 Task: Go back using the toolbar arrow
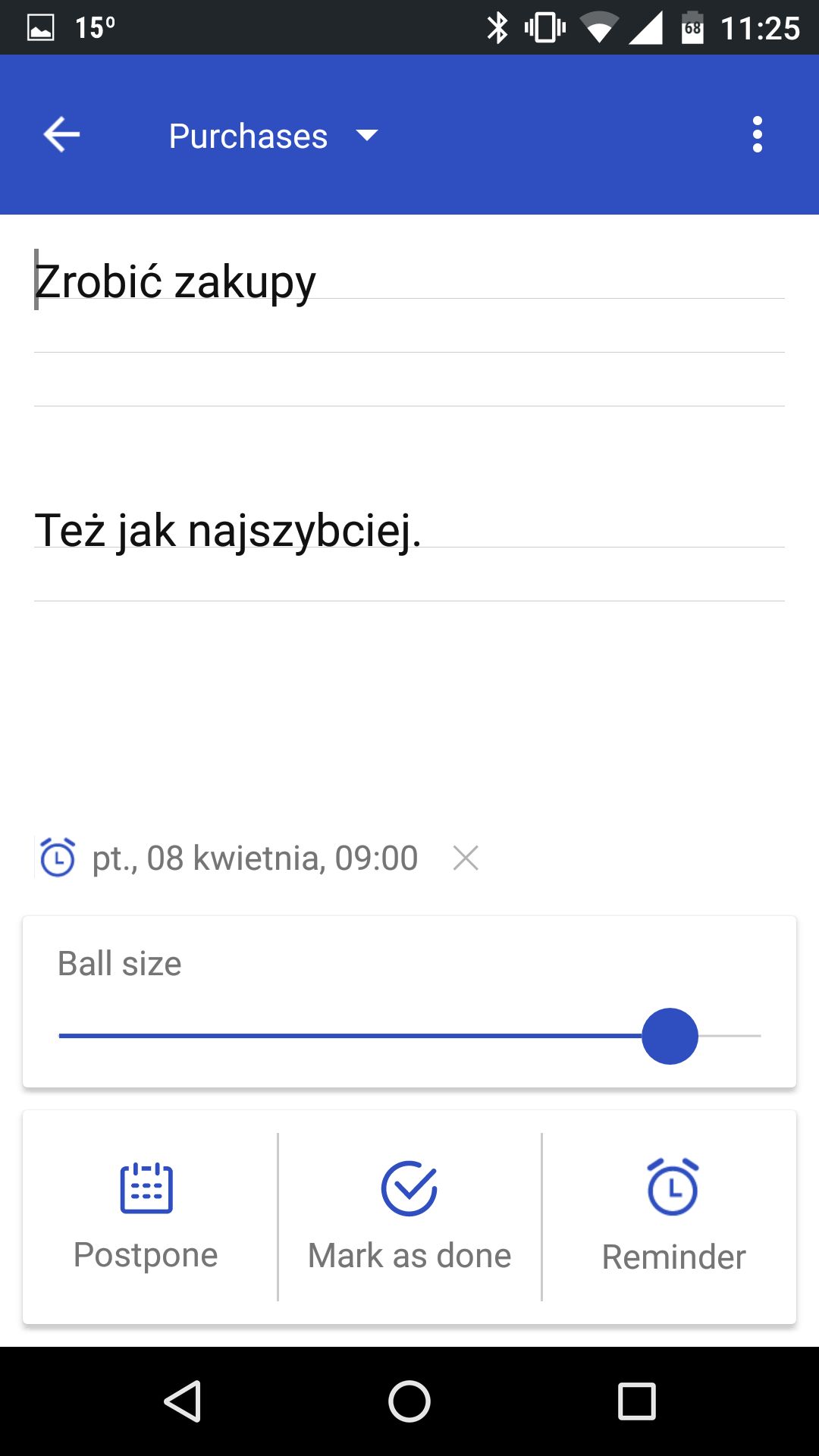pos(61,135)
